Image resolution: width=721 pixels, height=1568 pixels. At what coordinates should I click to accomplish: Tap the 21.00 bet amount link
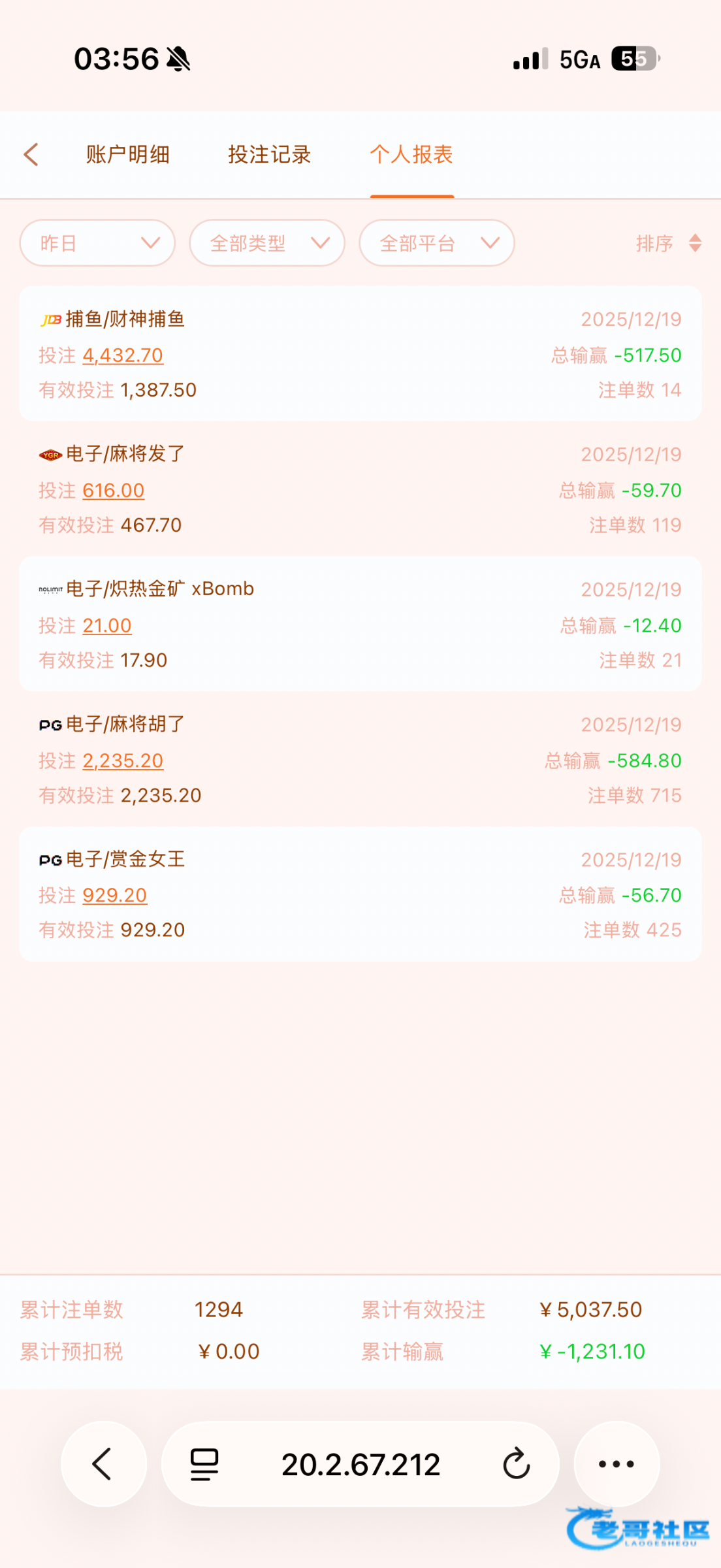tap(107, 626)
